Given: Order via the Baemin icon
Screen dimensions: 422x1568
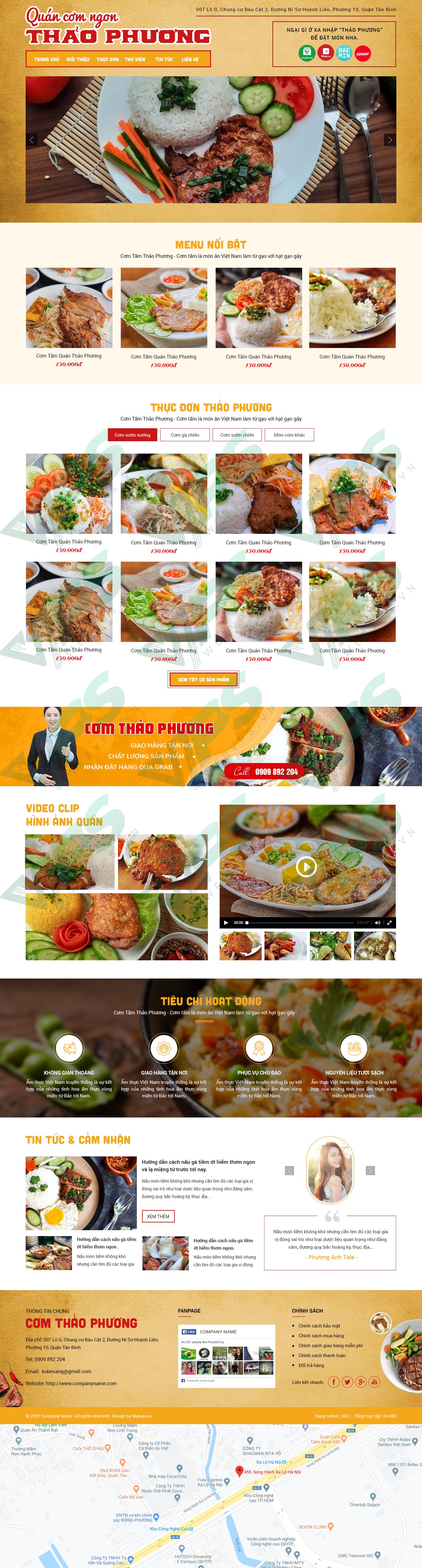Looking at the screenshot, I should click(x=344, y=53).
